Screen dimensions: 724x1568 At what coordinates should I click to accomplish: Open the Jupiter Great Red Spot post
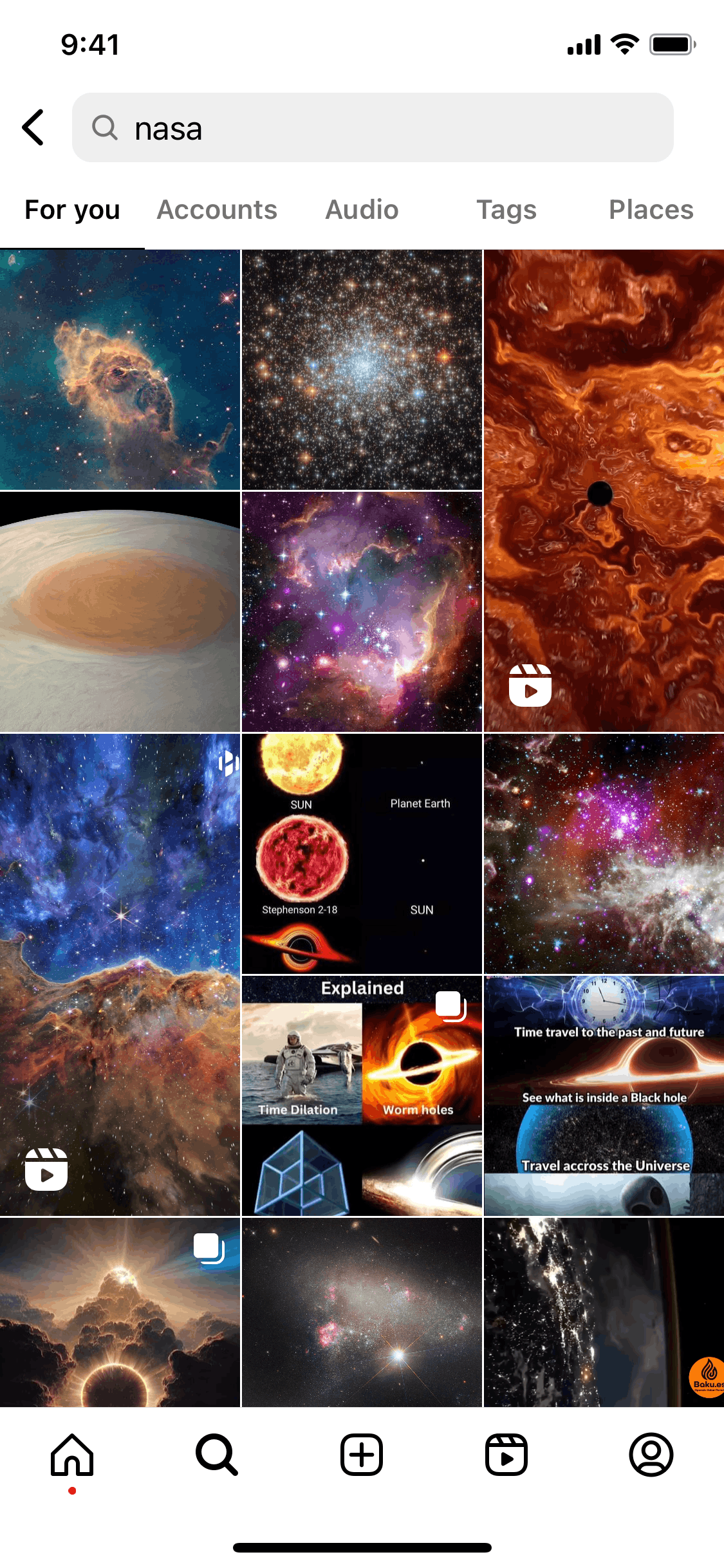[120, 611]
